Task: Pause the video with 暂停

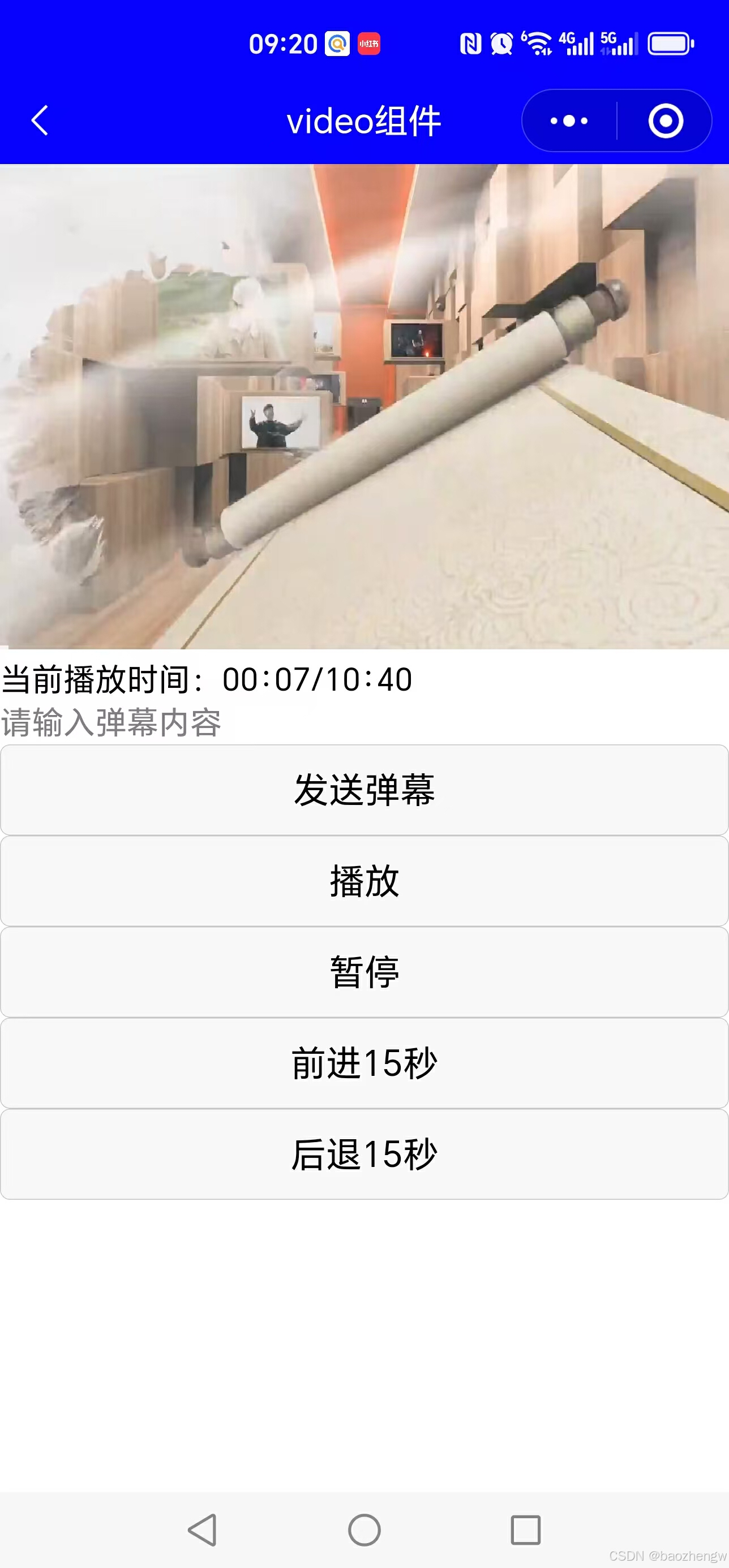Action: click(364, 971)
